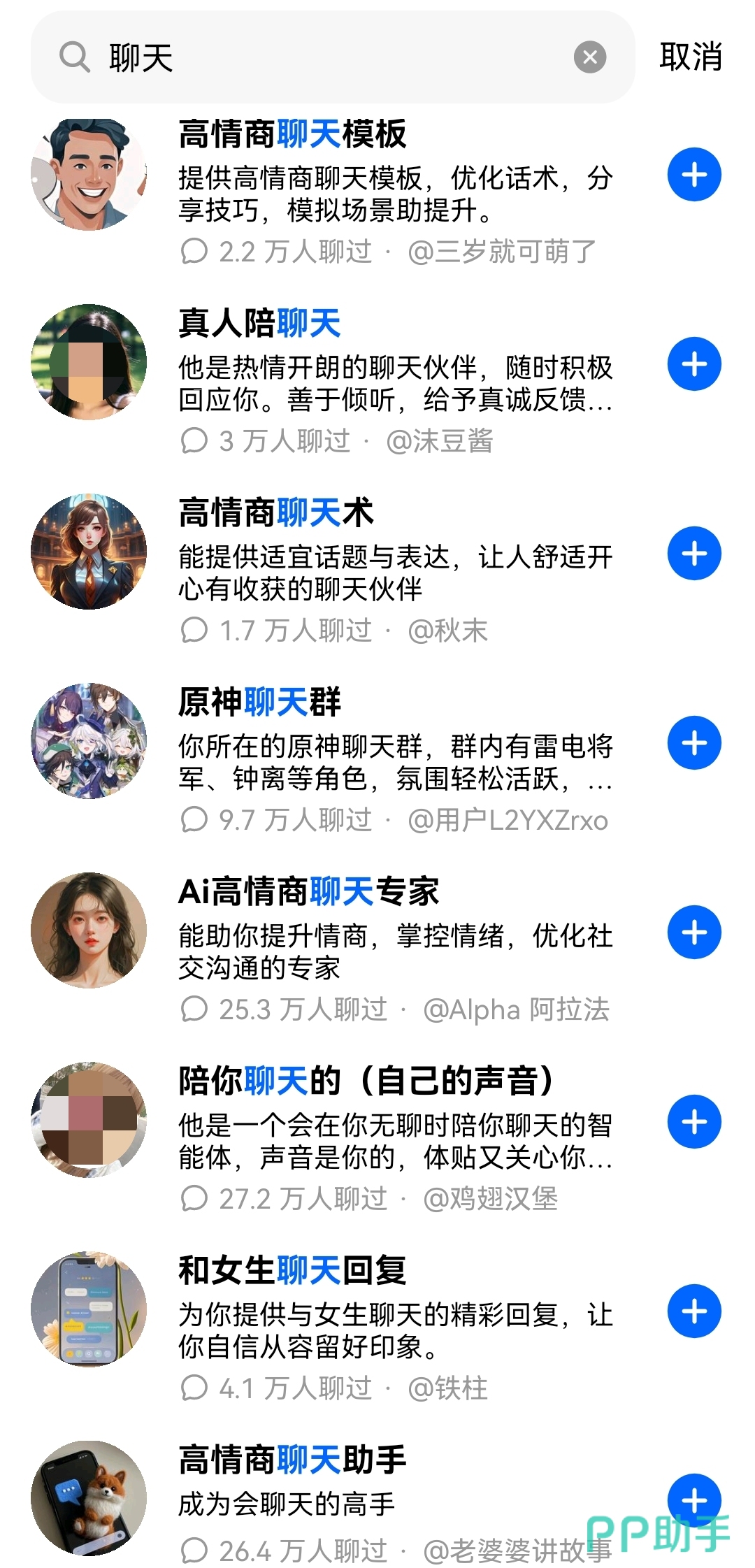
Task: Add the 和女生聊天回复 bot
Action: point(694,1311)
